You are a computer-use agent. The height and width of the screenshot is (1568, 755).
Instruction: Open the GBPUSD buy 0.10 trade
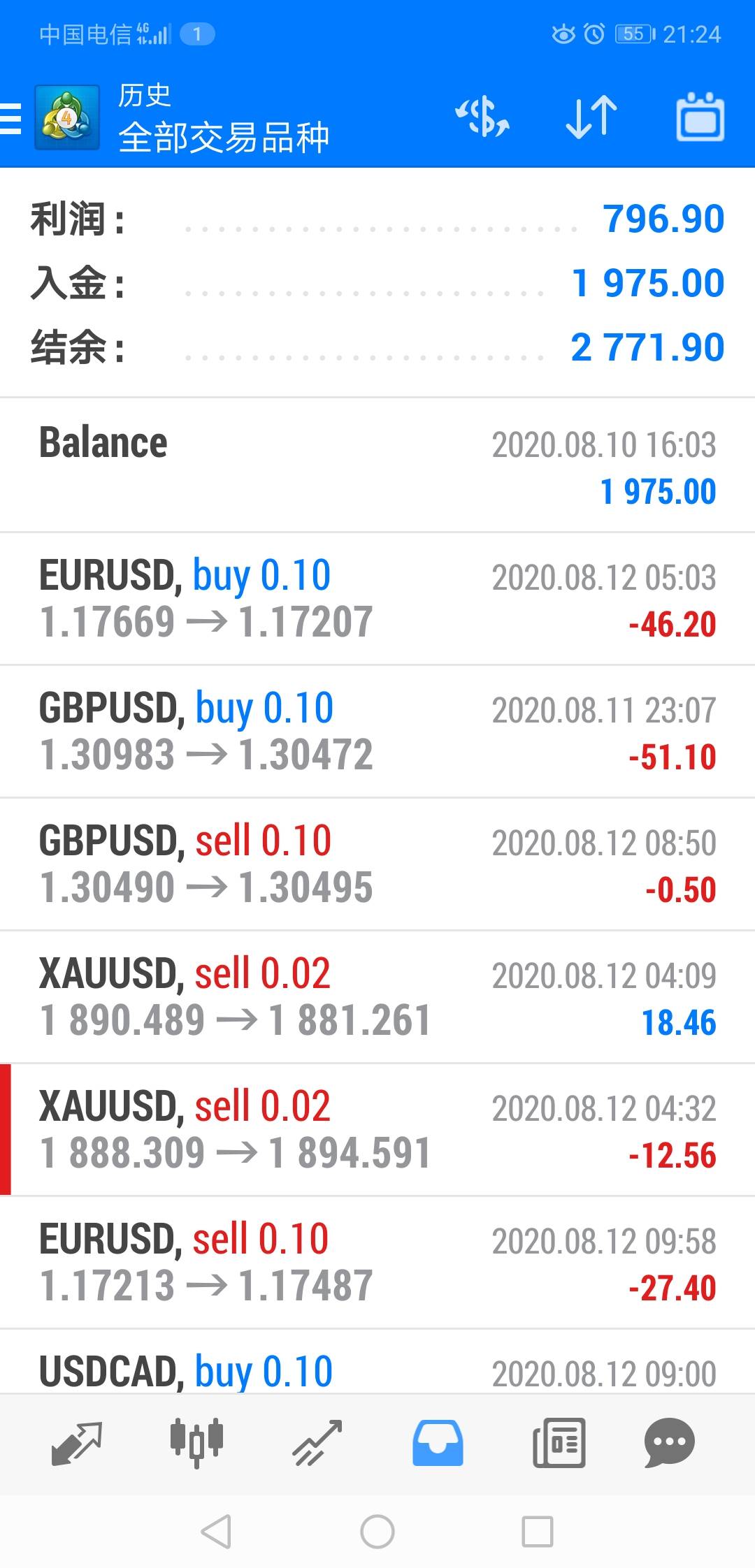click(377, 732)
